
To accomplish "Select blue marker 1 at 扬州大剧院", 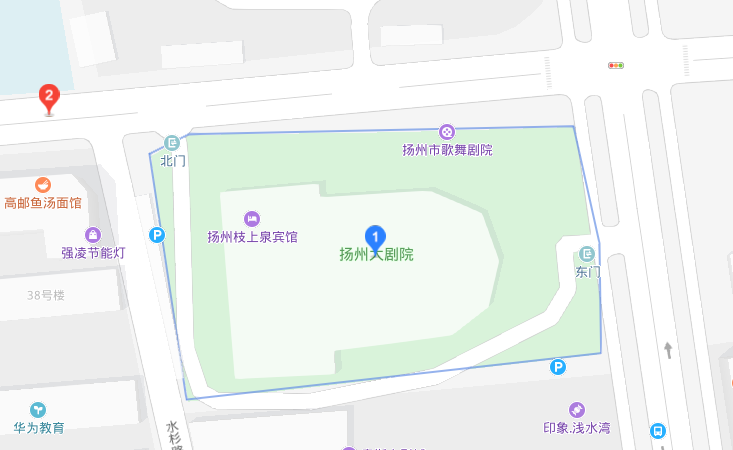I will click(x=375, y=238).
